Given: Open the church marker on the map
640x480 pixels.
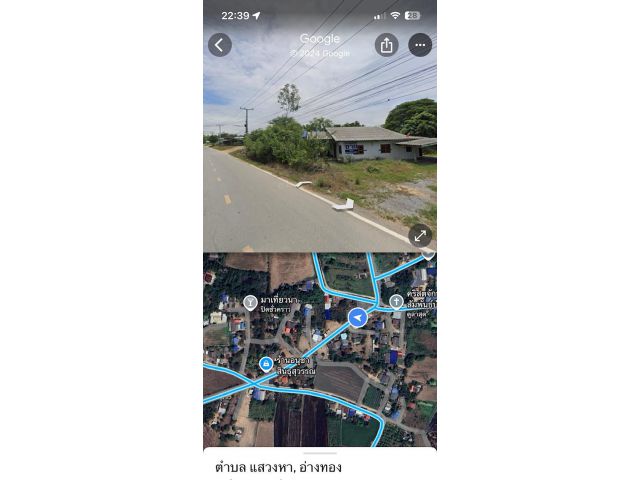Looking at the screenshot, I should coord(396,301).
